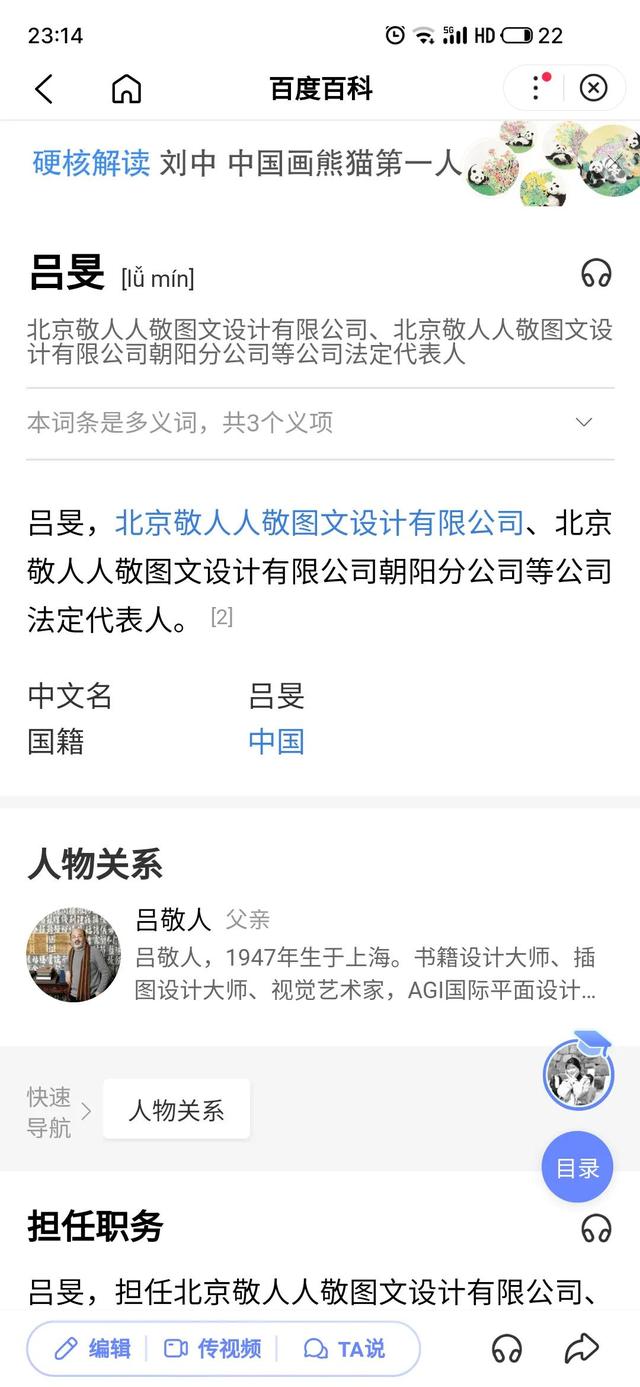Go back to the previous page
This screenshot has height=1387, width=640.
click(x=43, y=89)
